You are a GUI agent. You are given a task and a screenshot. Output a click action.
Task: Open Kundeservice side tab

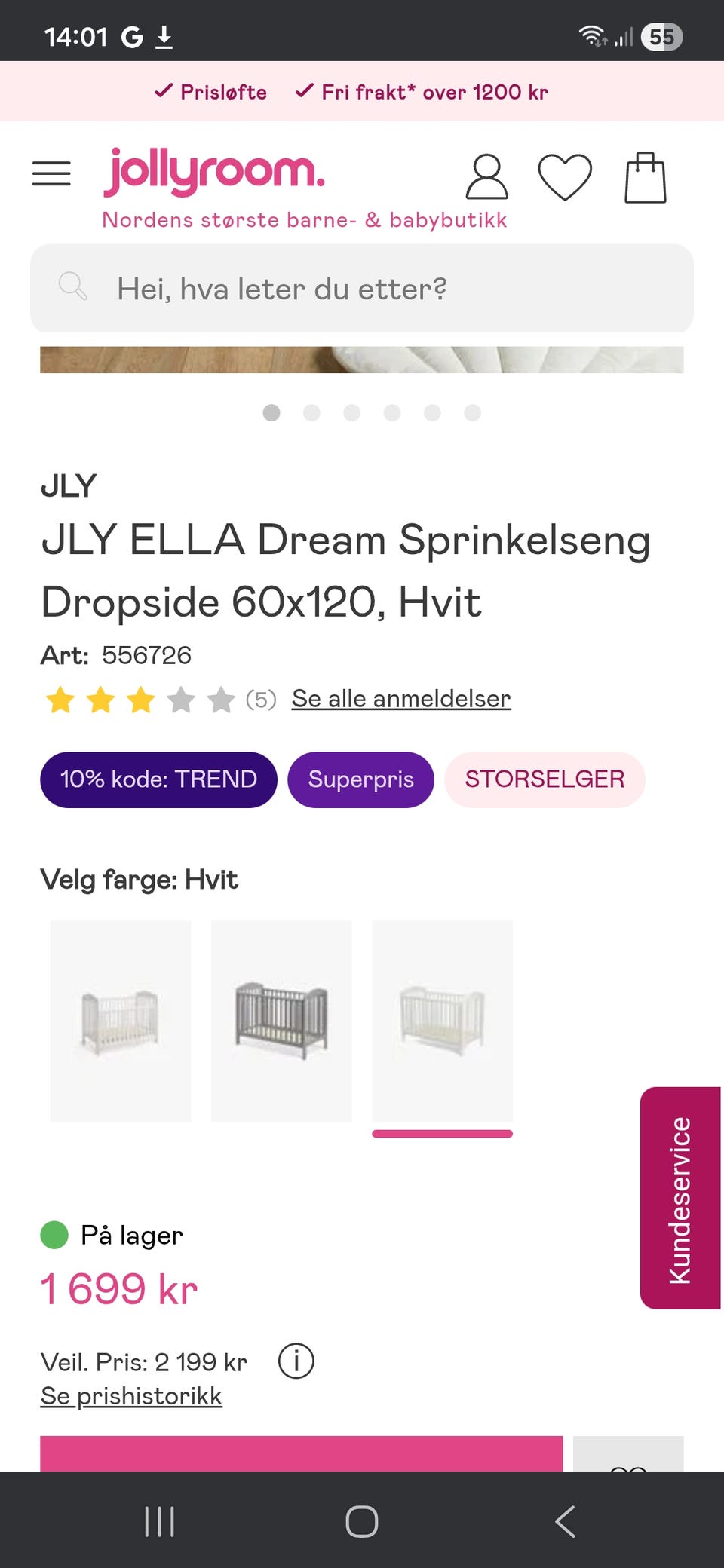coord(680,1198)
